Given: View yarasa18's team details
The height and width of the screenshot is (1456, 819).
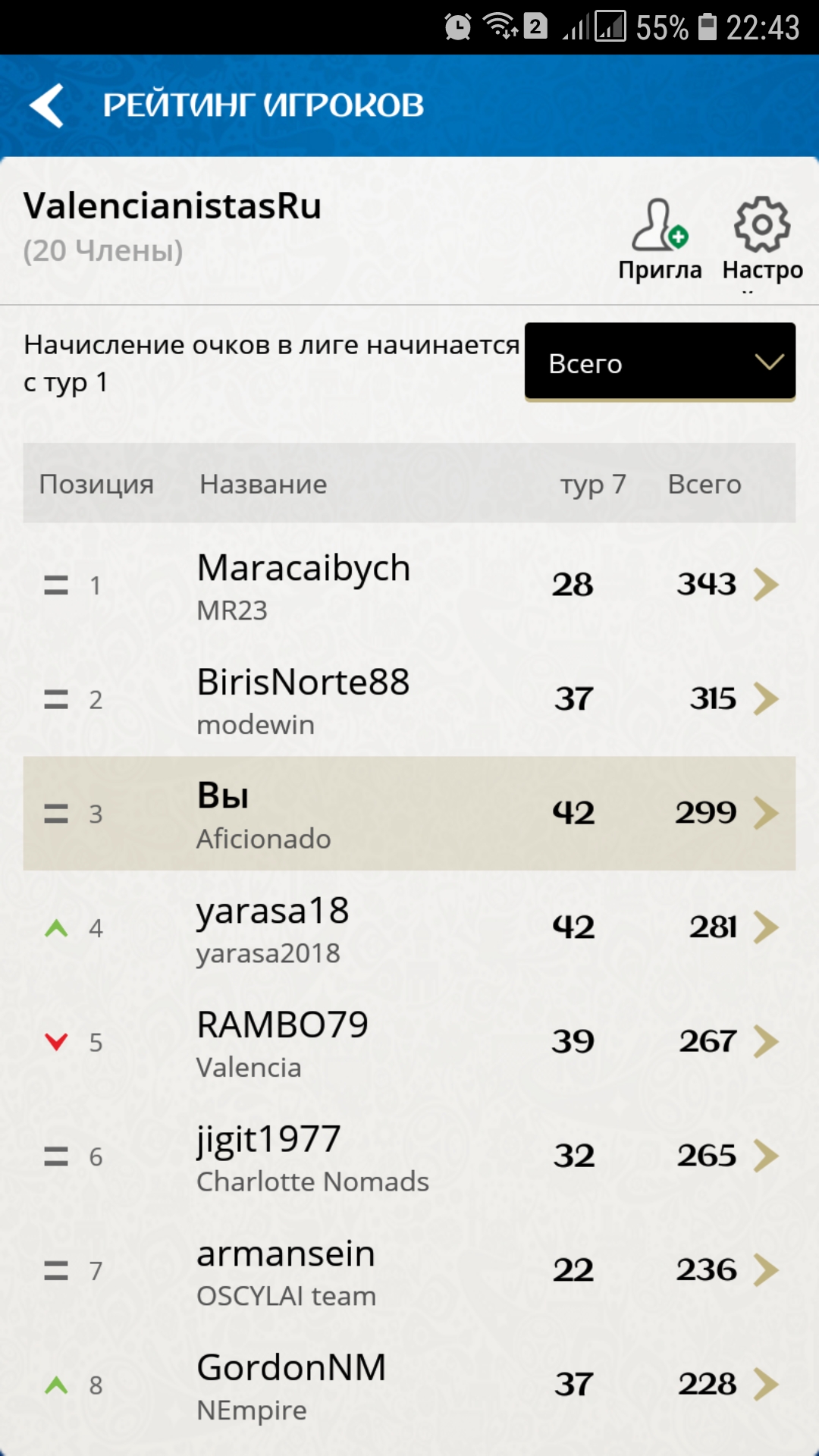Looking at the screenshot, I should pos(409,928).
